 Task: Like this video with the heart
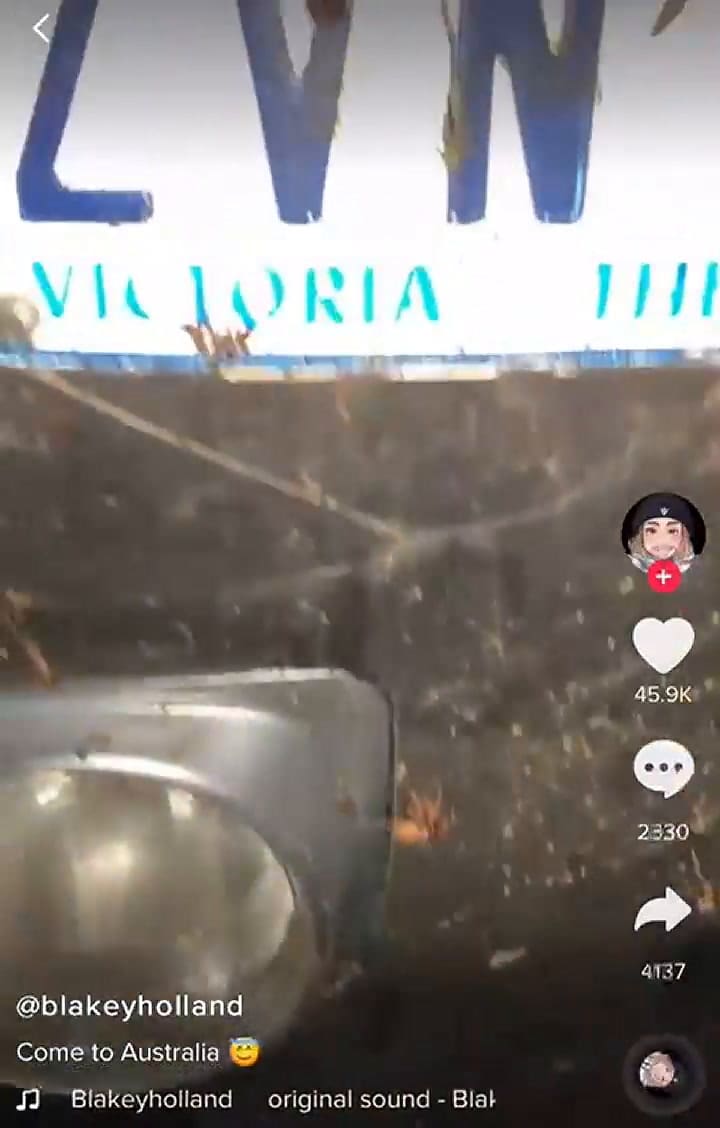pyautogui.click(x=663, y=646)
